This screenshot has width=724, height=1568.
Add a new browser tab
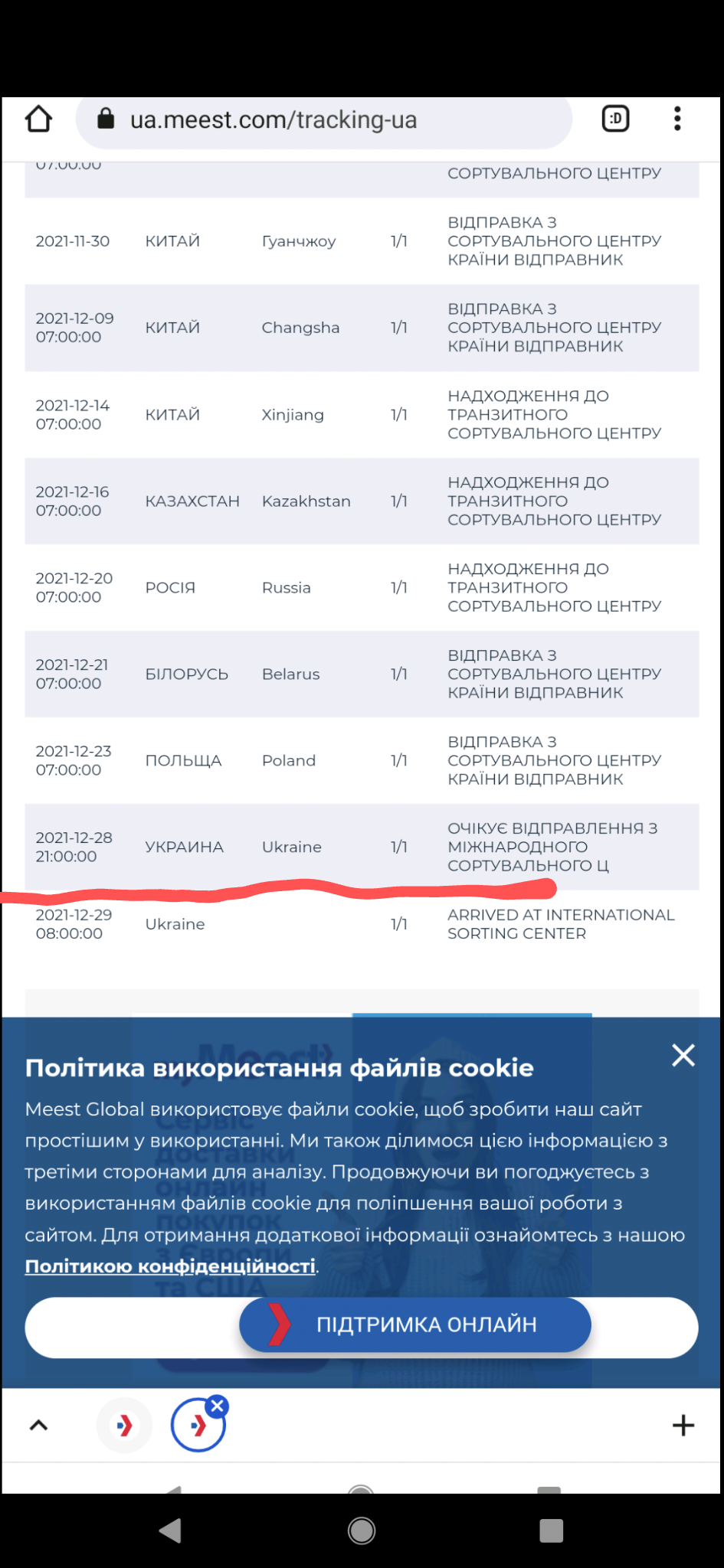click(683, 1425)
